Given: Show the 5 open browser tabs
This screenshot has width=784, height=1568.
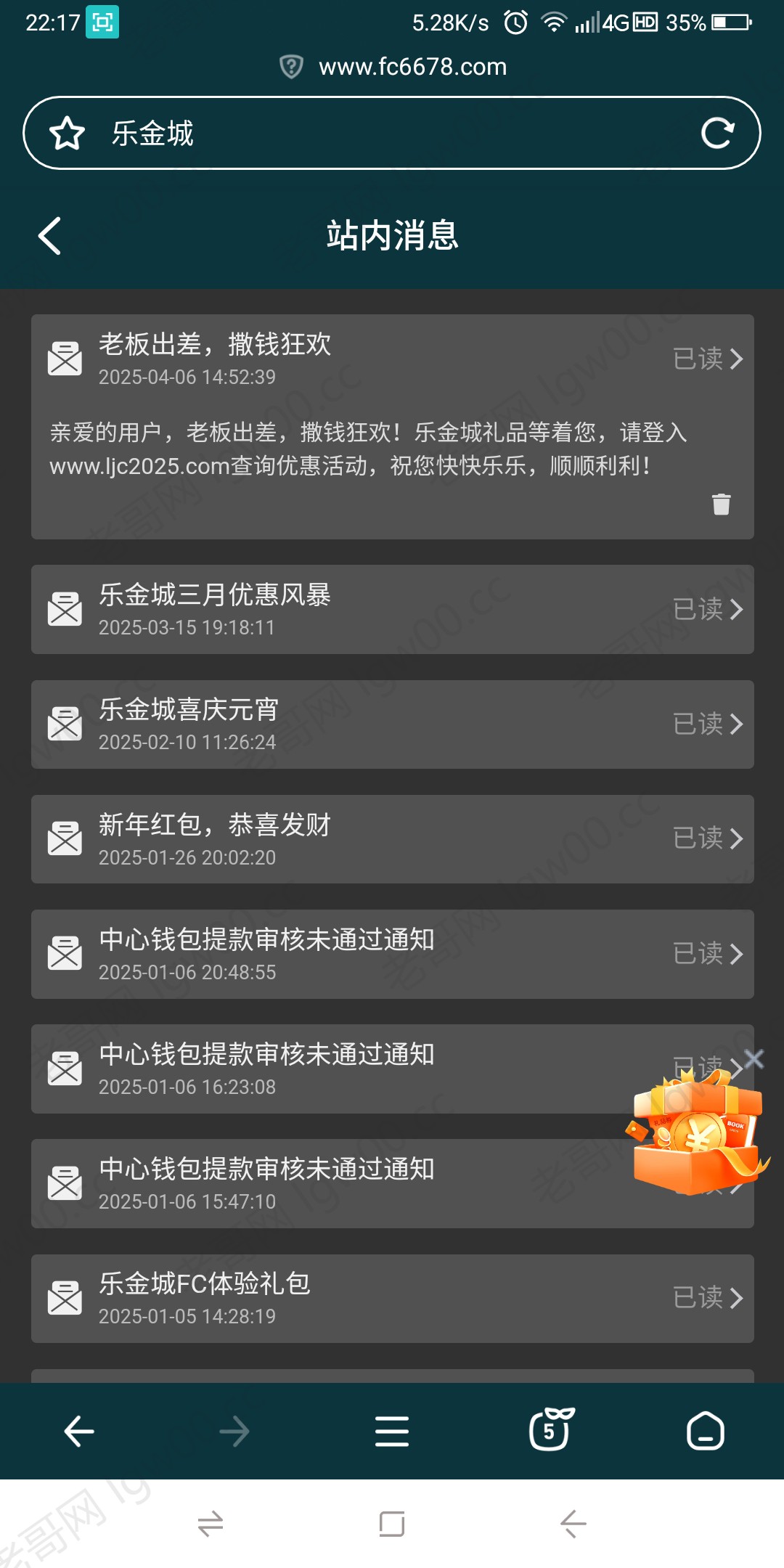Looking at the screenshot, I should point(550,1430).
